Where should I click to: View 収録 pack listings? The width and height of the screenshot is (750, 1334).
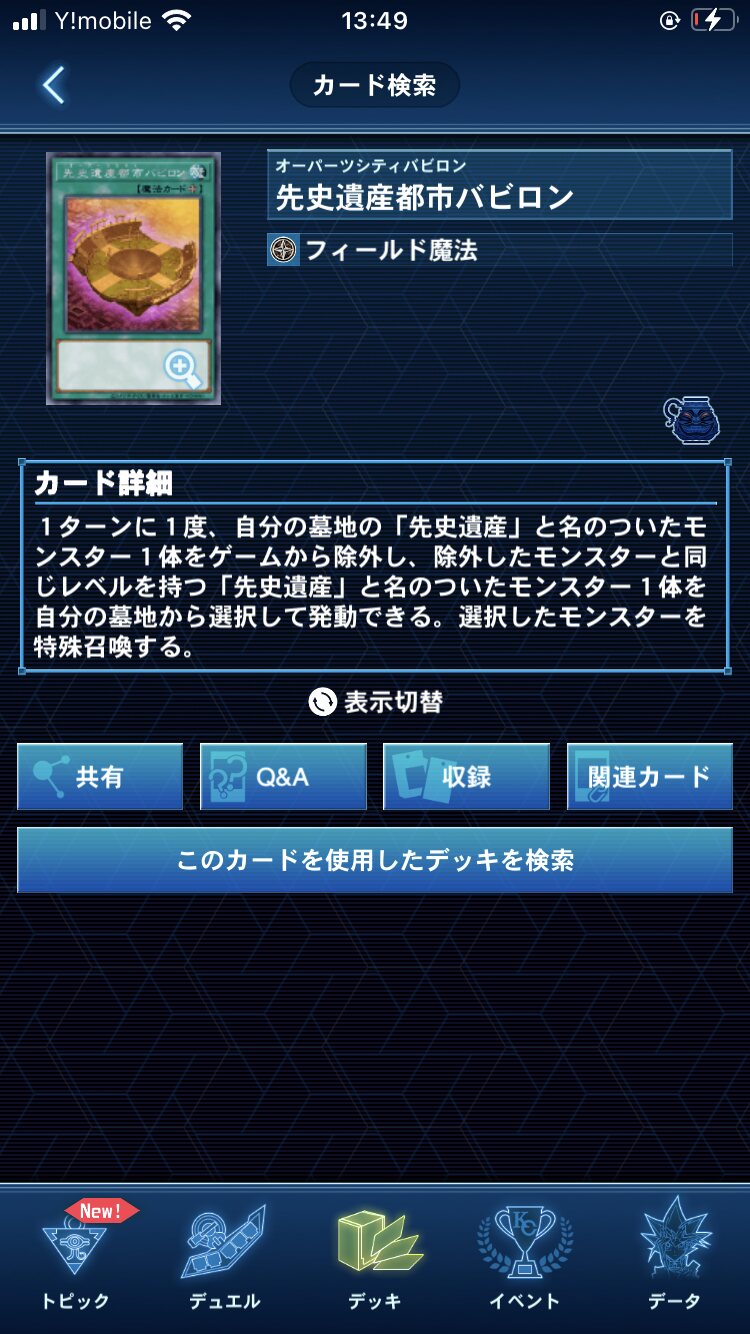point(466,777)
